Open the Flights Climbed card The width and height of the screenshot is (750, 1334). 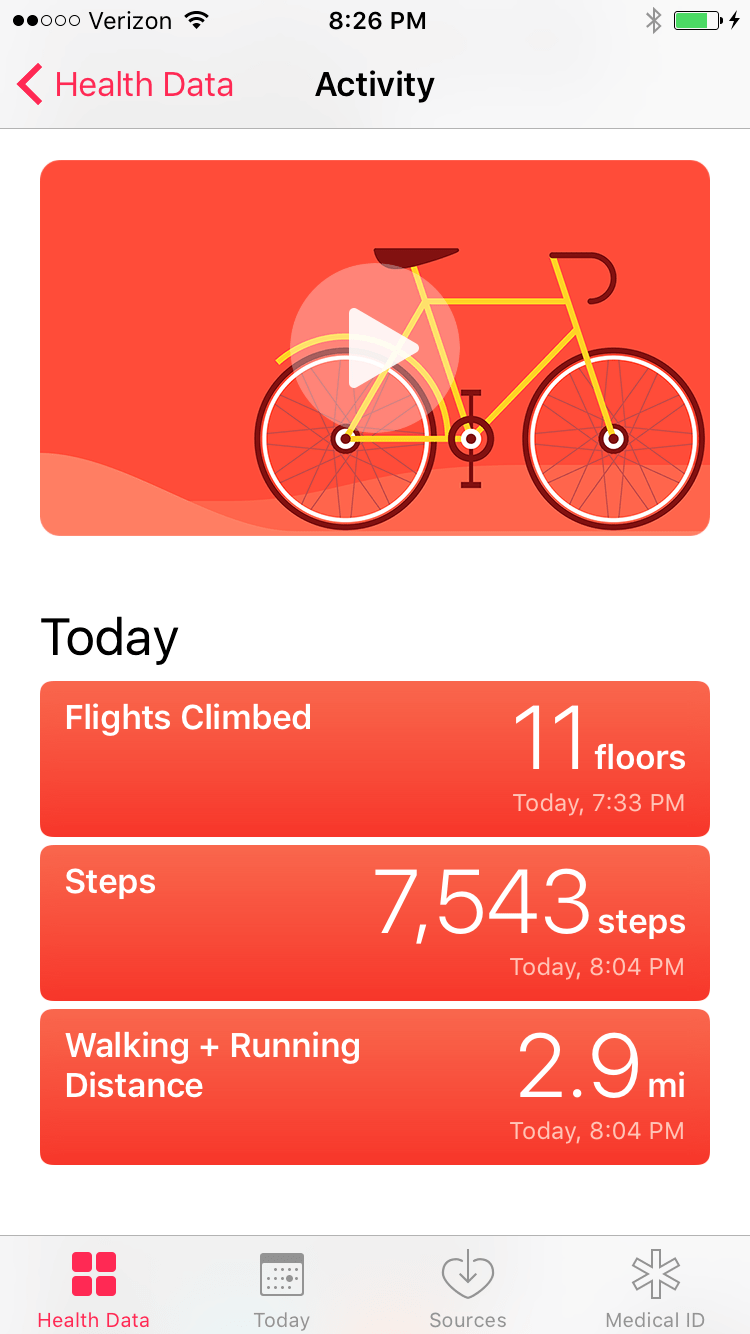pyautogui.click(x=375, y=759)
